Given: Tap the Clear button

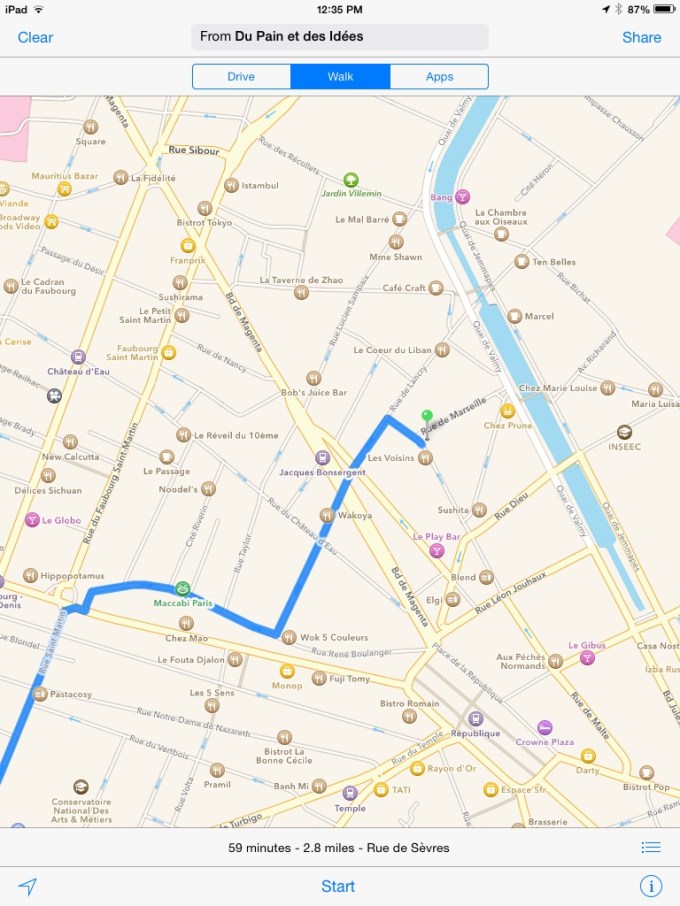Looking at the screenshot, I should [36, 37].
